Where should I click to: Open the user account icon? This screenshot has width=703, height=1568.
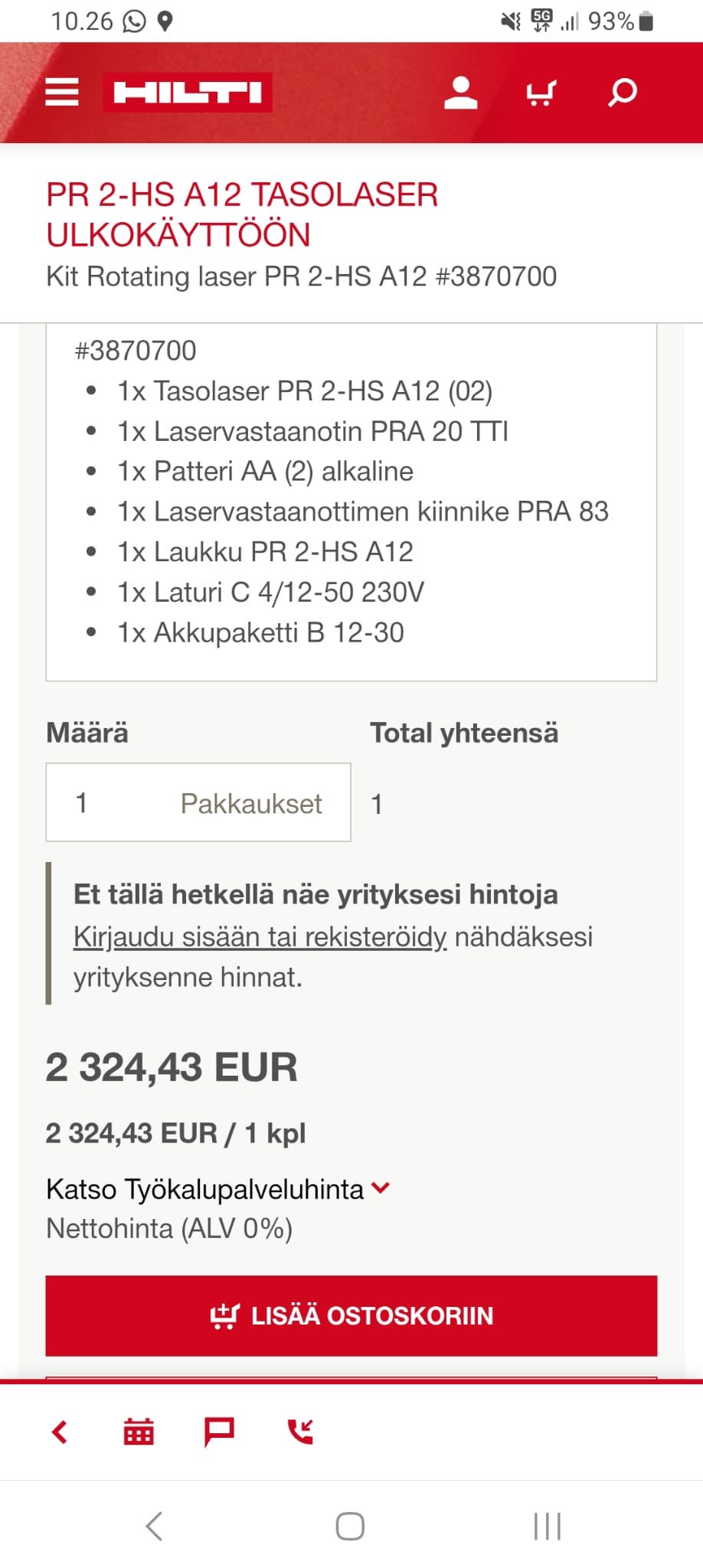point(461,93)
